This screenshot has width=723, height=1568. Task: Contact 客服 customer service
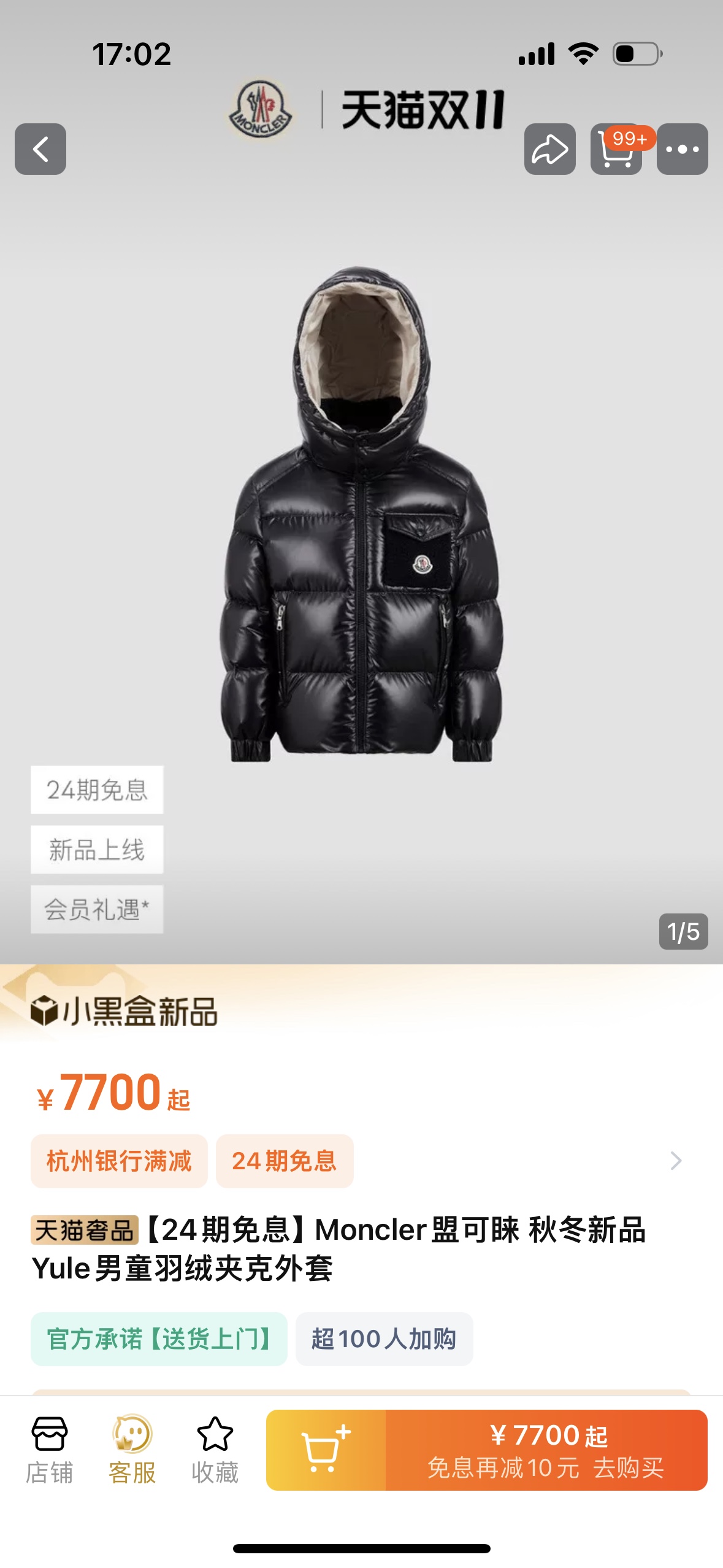pyautogui.click(x=132, y=1449)
